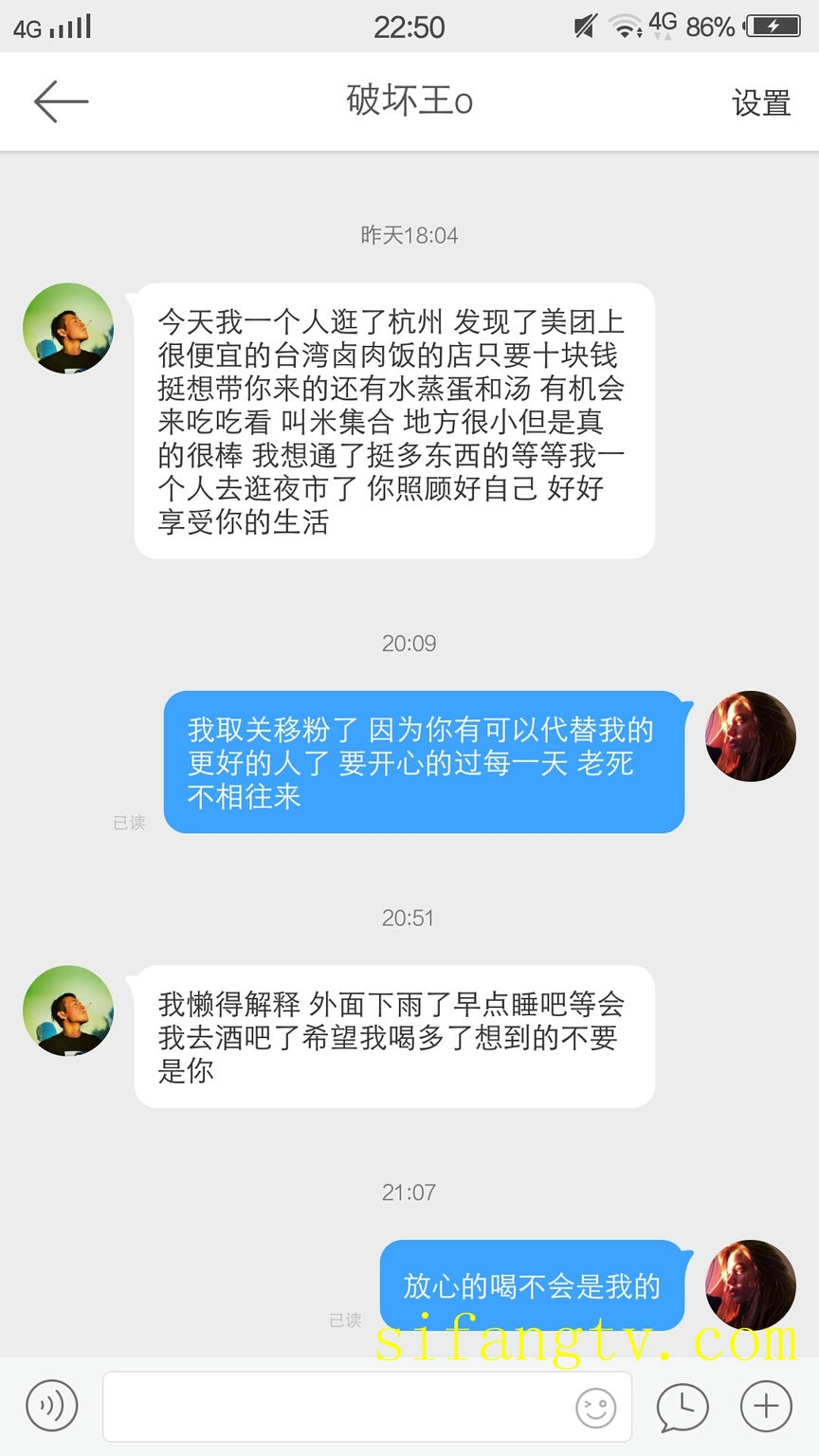Switch to voice message input
The height and width of the screenshot is (1456, 819).
(52, 1406)
